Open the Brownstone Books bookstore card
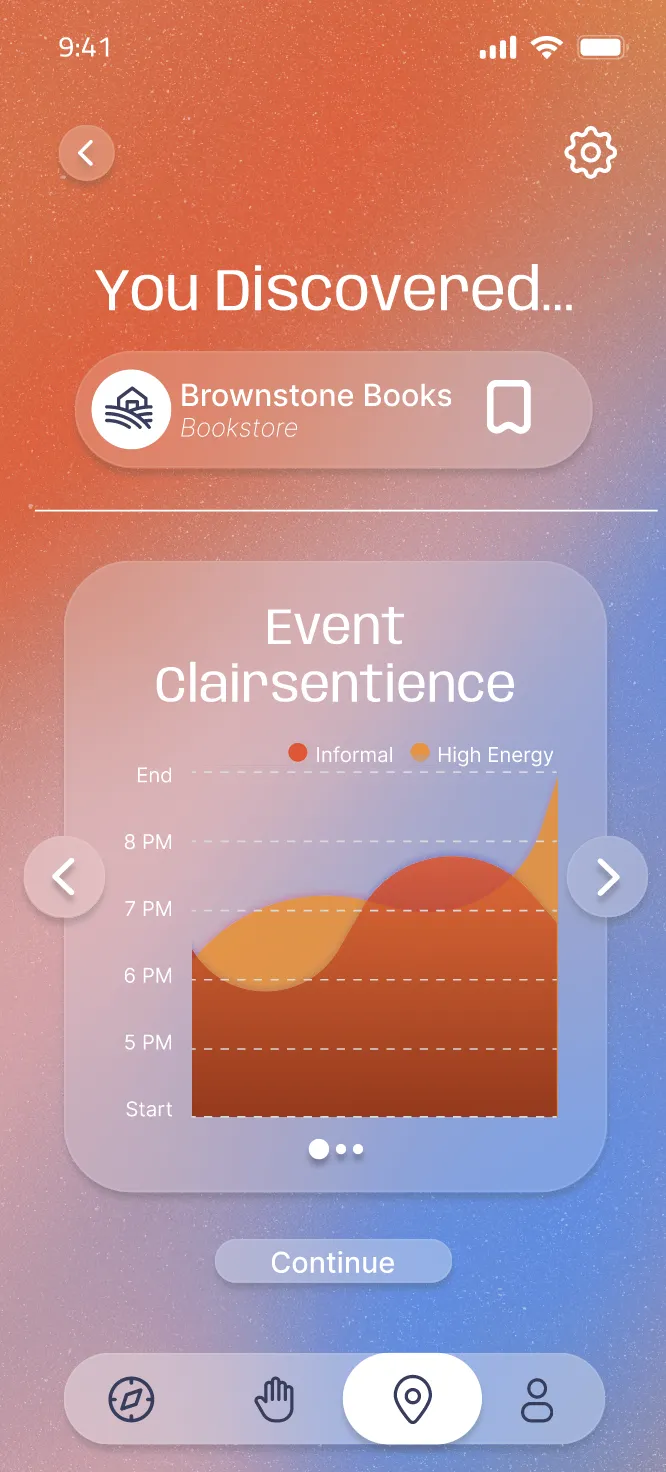Viewport: 666px width, 1472px height. point(333,410)
